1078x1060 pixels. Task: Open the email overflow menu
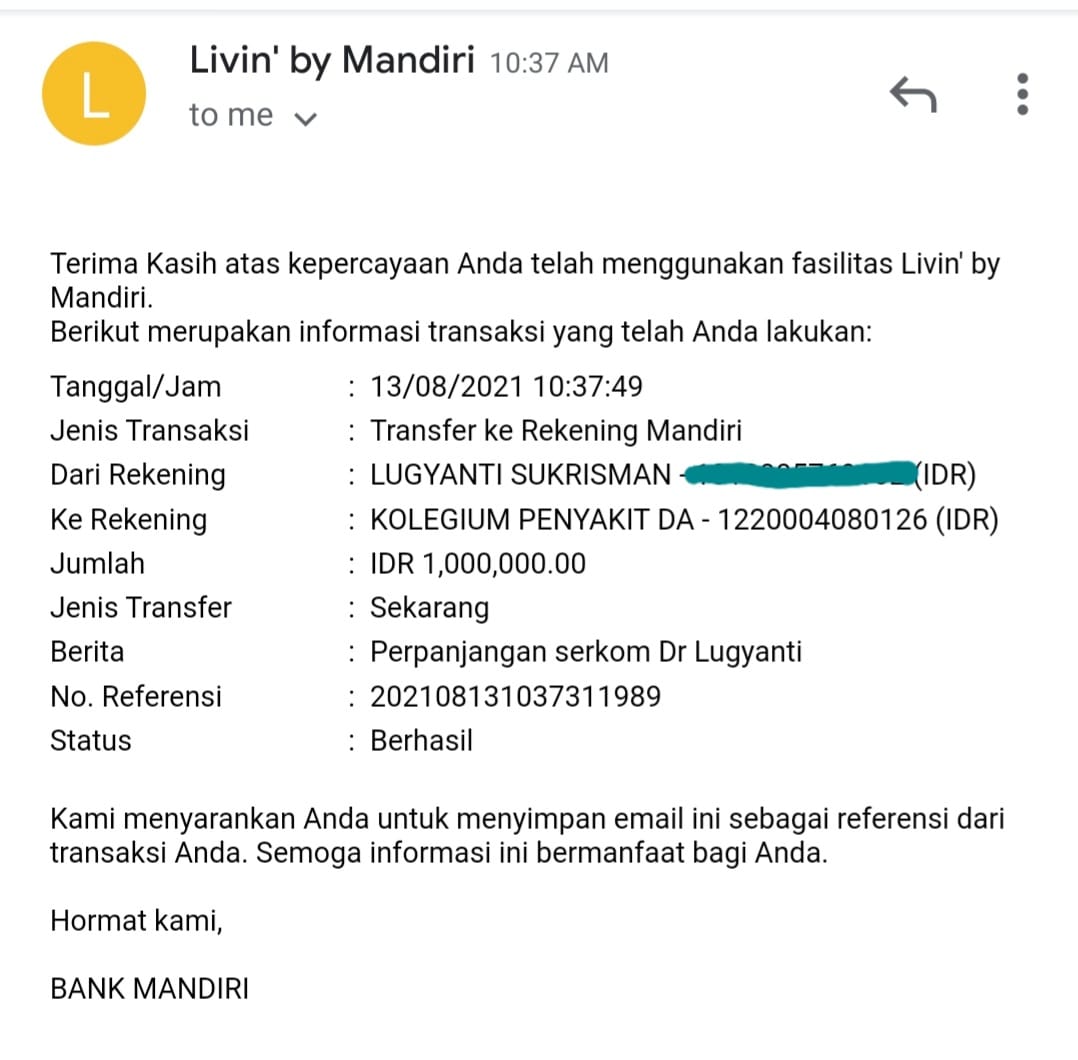click(x=1021, y=94)
